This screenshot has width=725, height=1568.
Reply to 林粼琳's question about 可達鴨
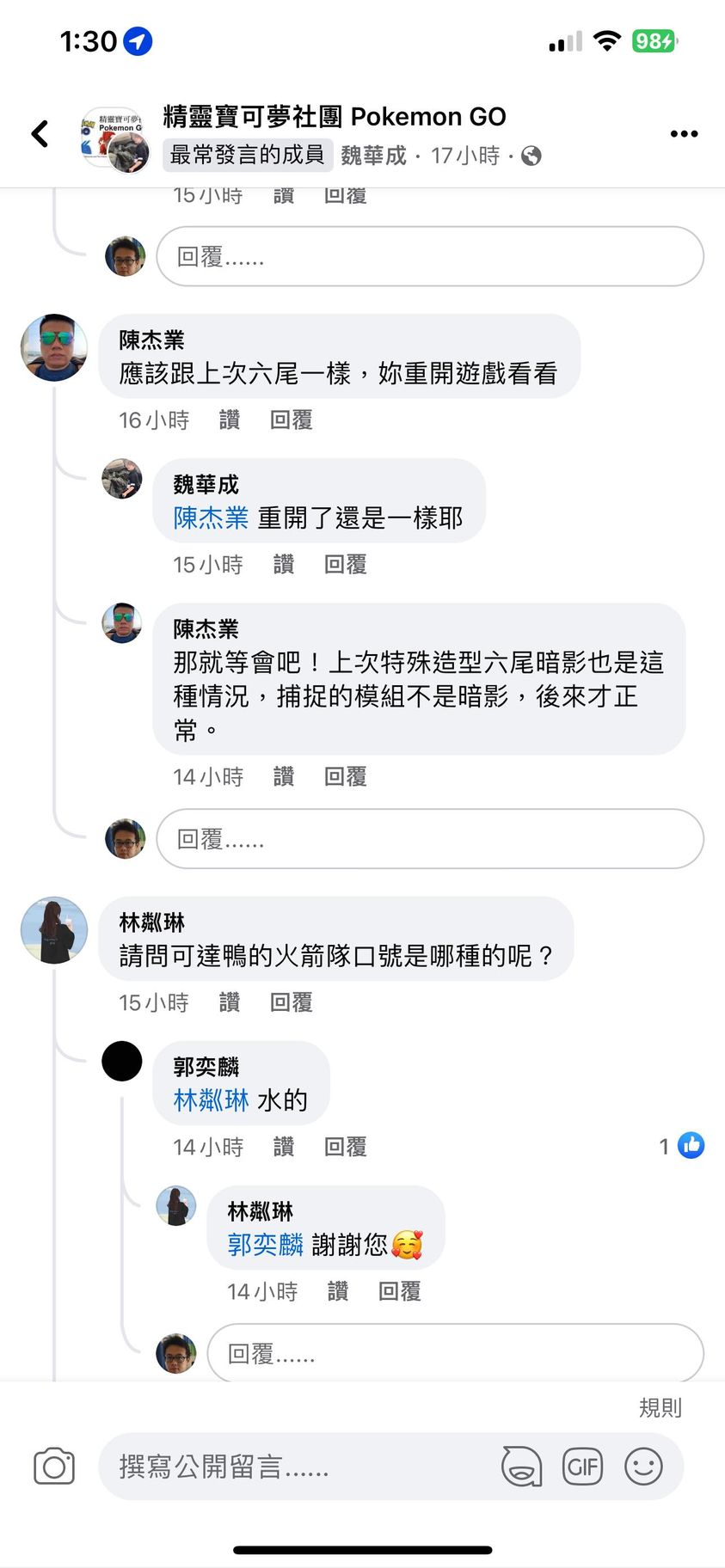291,1002
